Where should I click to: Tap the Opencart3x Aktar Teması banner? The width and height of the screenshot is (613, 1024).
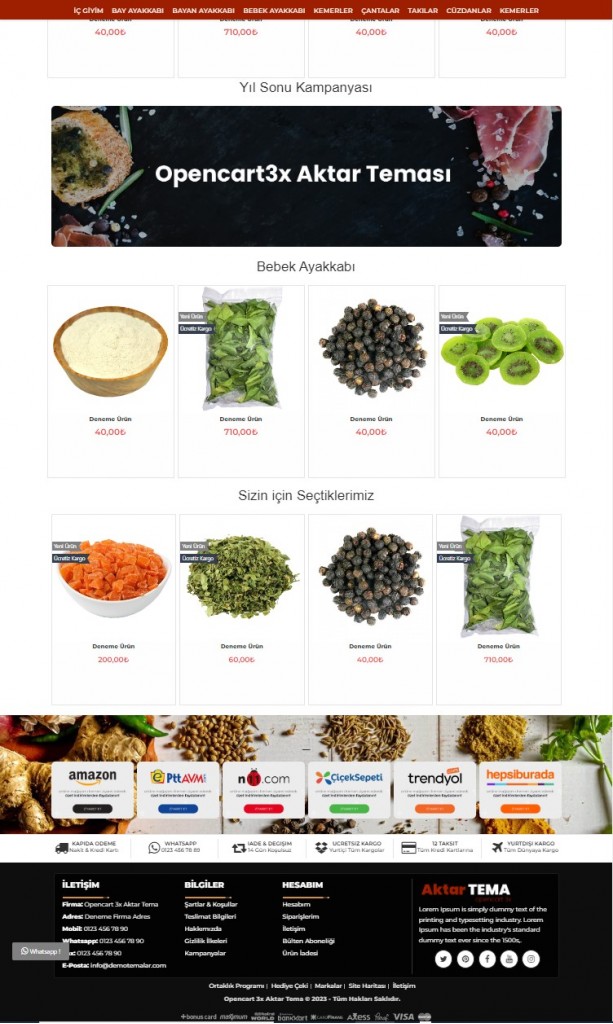click(306, 176)
